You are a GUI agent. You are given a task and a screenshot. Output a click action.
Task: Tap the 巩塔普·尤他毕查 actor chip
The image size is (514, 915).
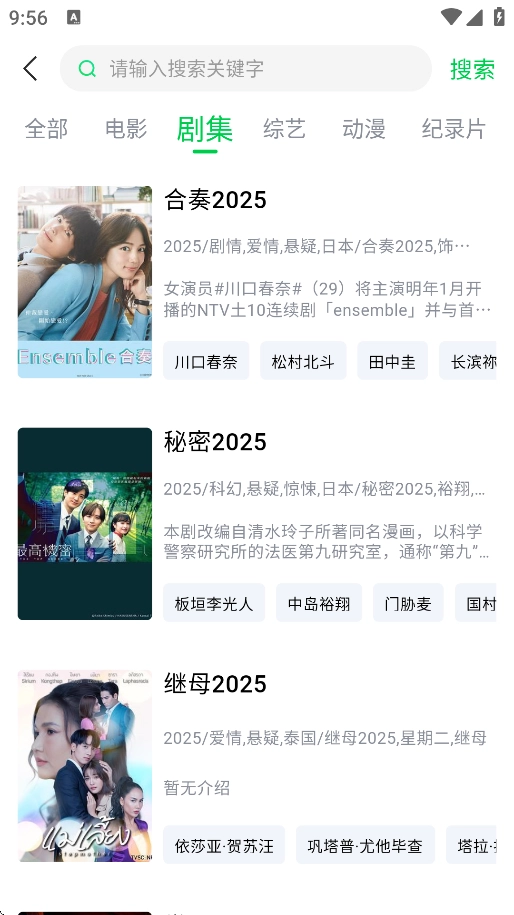(365, 845)
